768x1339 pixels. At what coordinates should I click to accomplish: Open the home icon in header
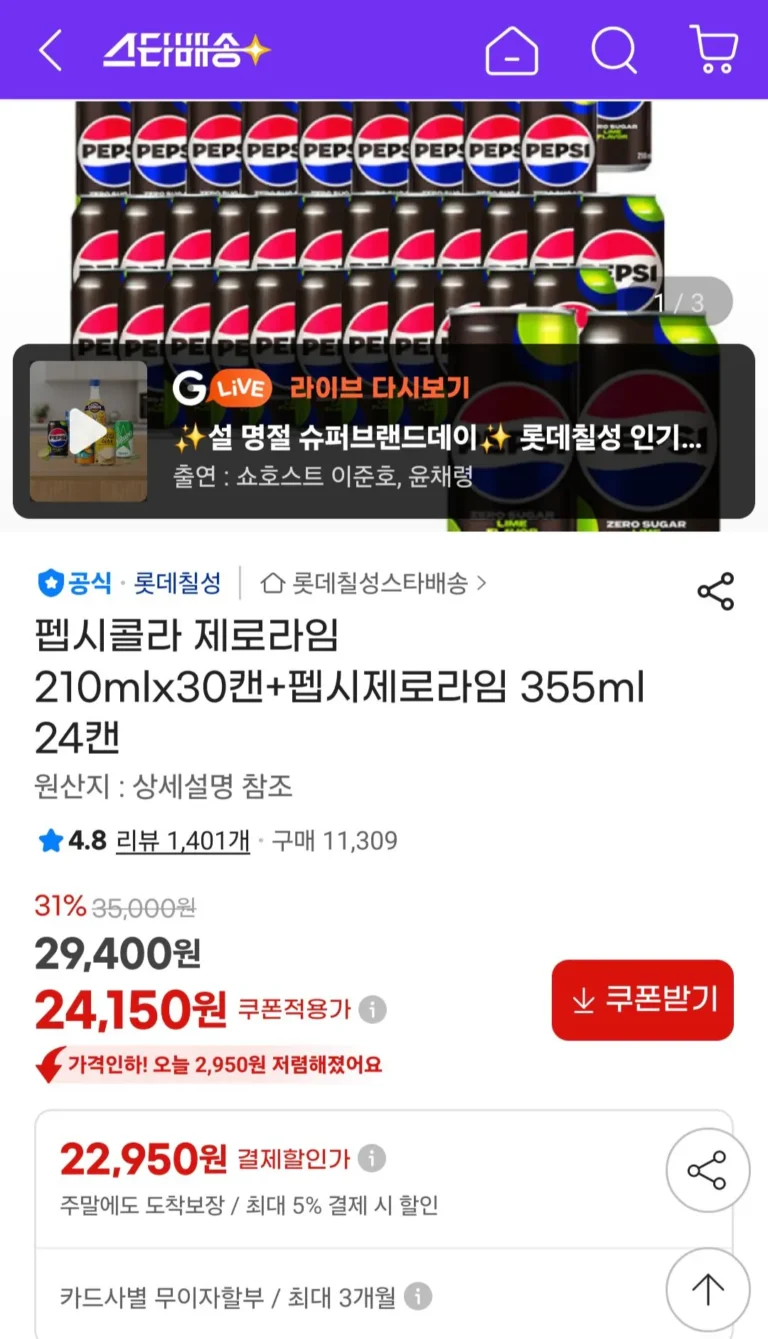point(511,50)
